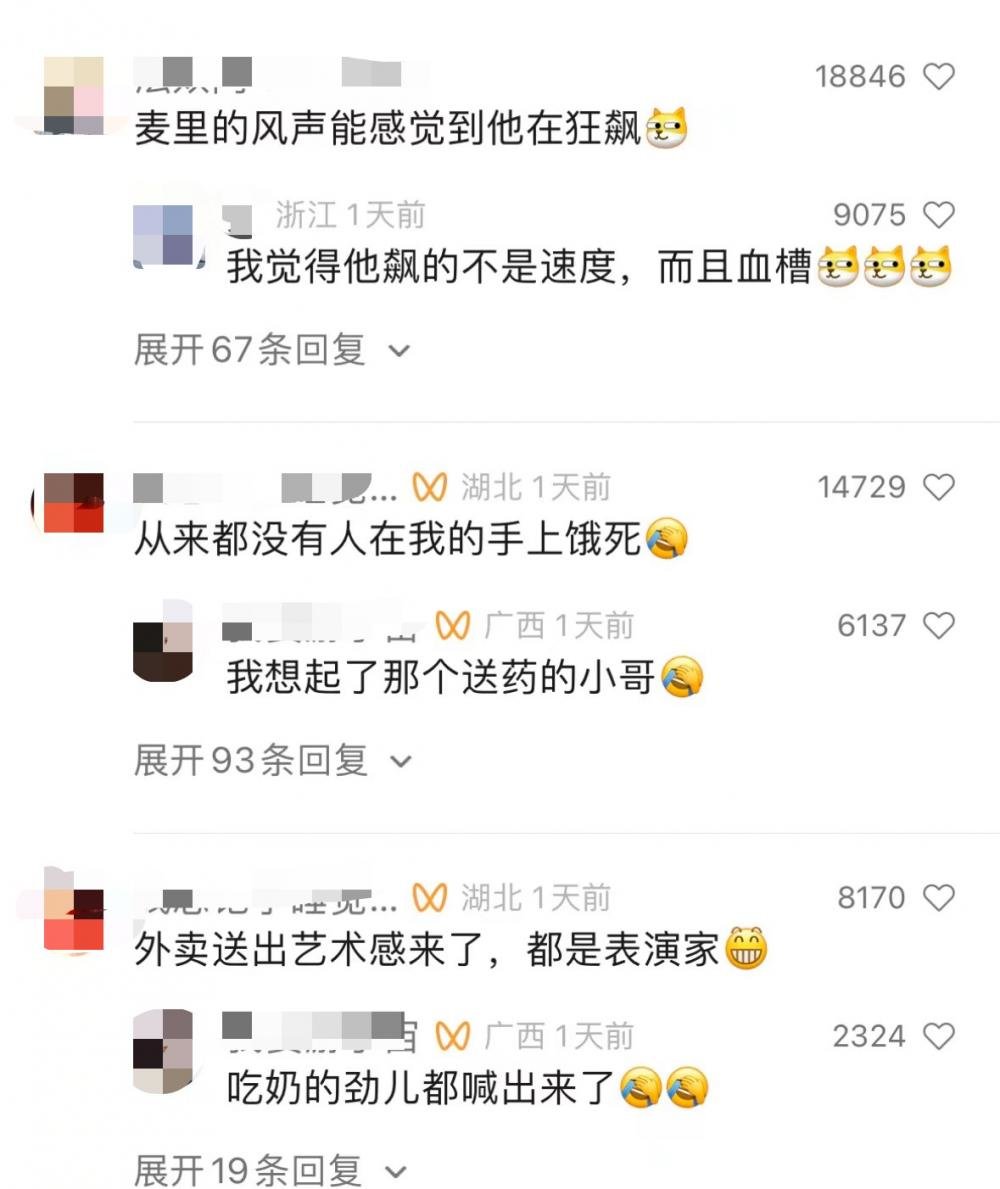Click the heart next to 2324

[940, 1036]
